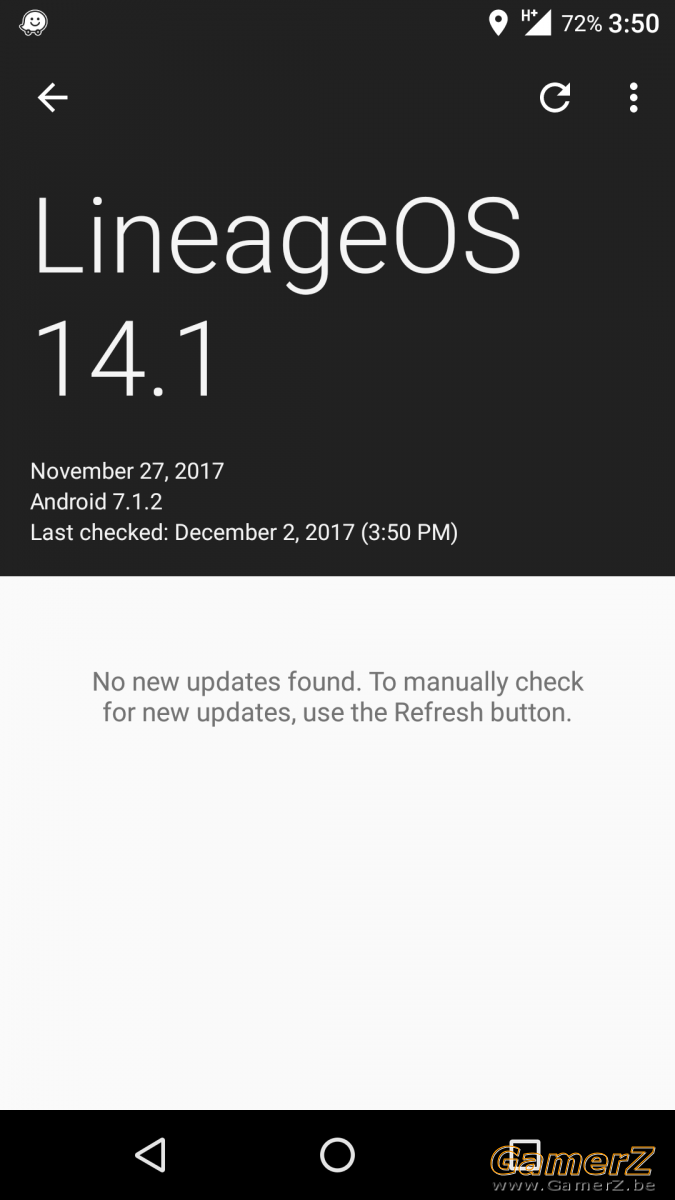This screenshot has width=675, height=1200.
Task: Go to the home screen via home button
Action: click(x=337, y=1155)
